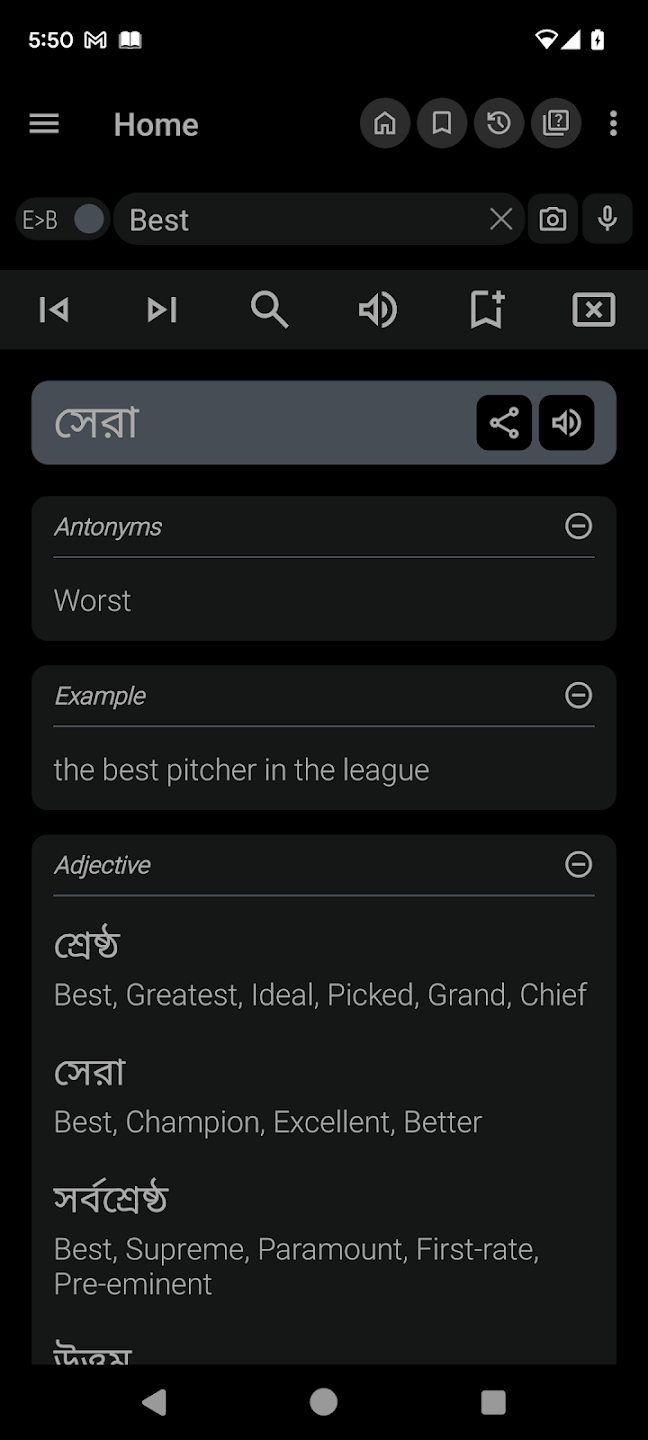Screen dimensions: 648x1440
Task: Jump to the next word
Action: point(162,310)
